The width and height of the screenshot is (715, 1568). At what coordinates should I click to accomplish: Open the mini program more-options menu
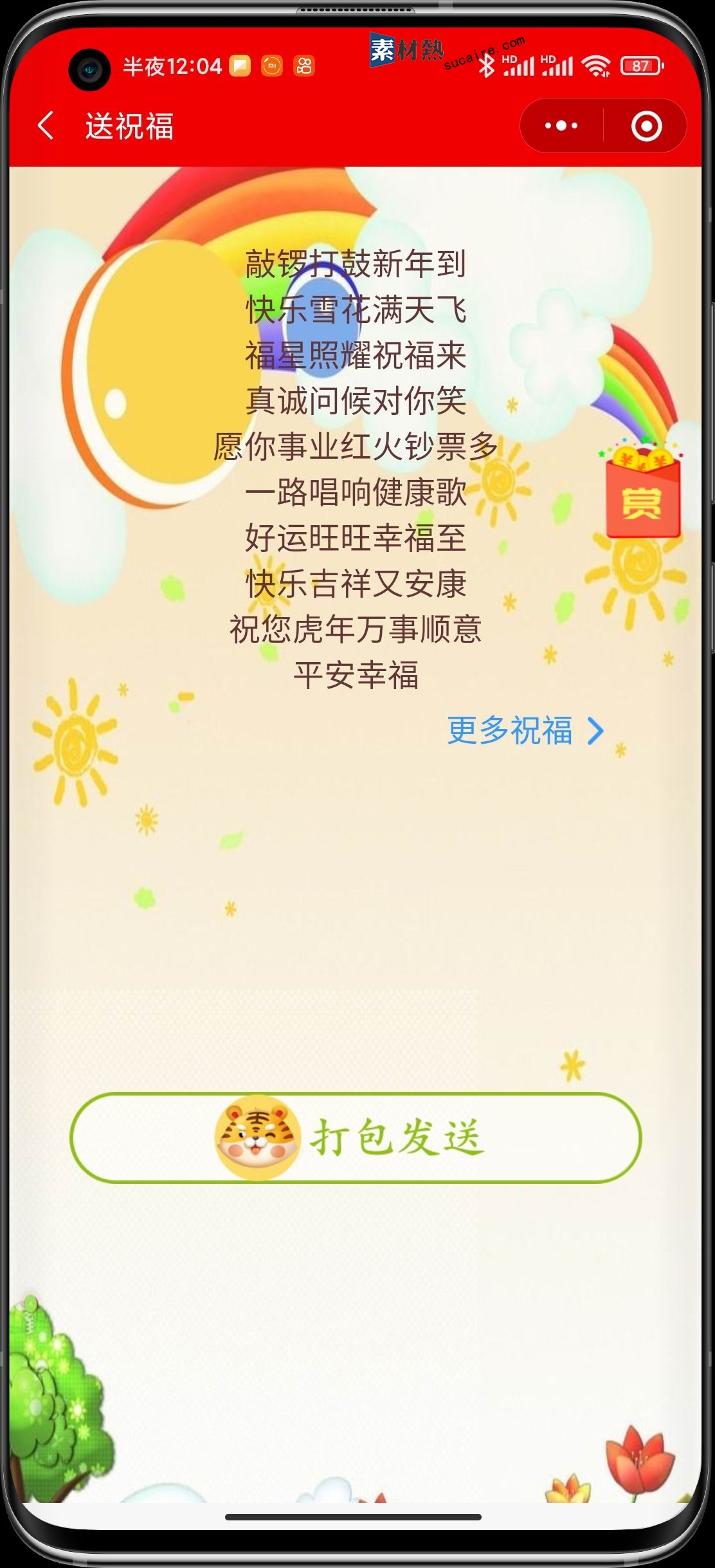[x=561, y=125]
